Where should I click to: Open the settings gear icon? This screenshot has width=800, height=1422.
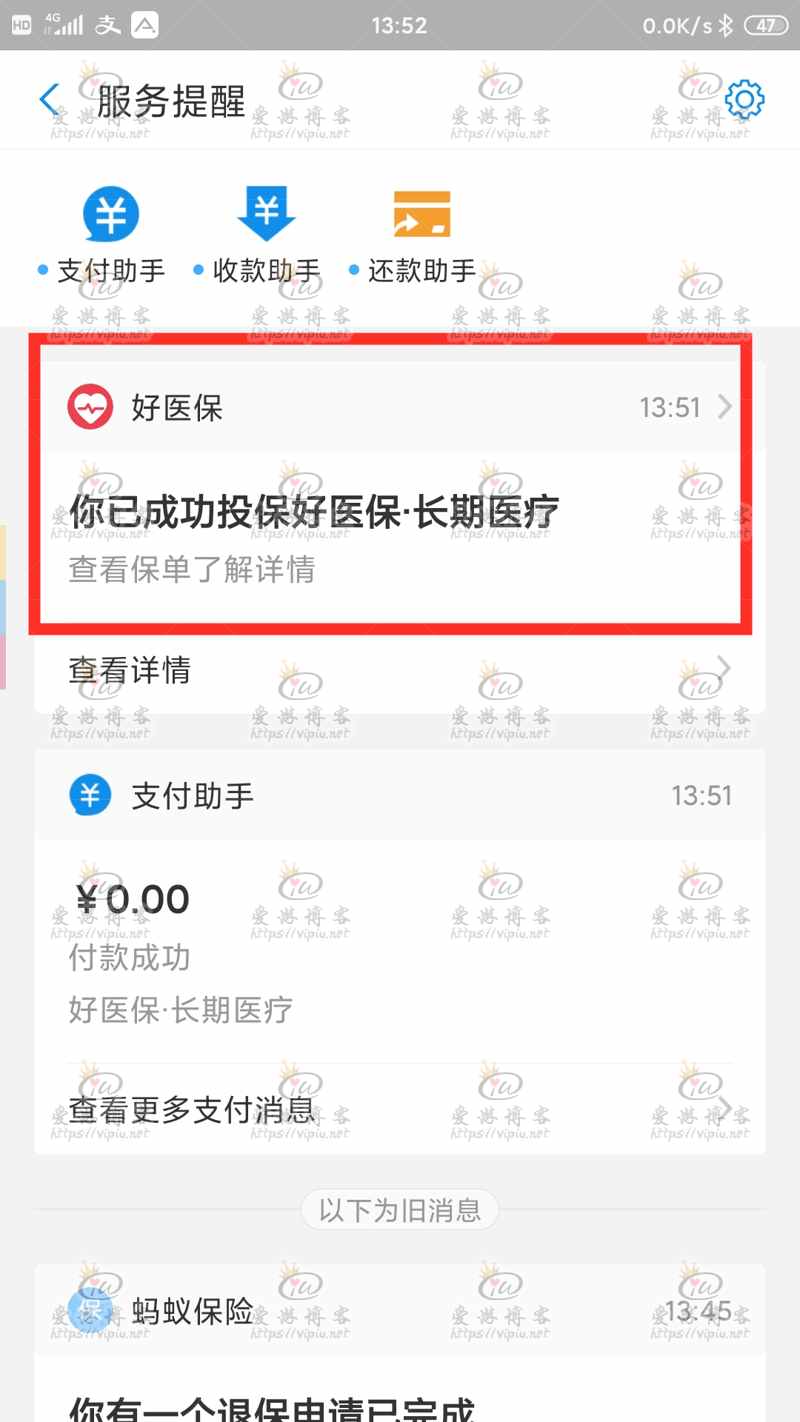(x=745, y=100)
